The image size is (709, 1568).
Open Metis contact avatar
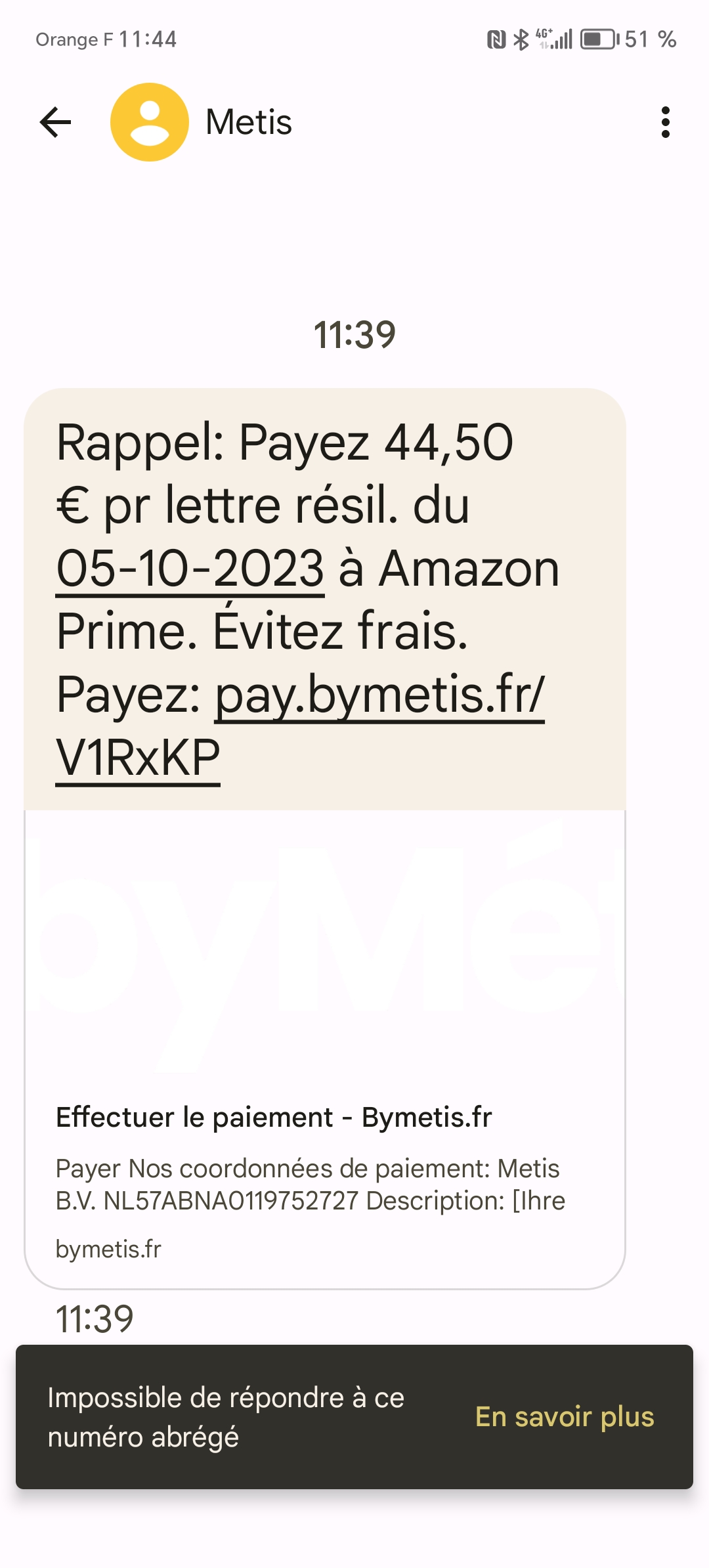point(150,122)
